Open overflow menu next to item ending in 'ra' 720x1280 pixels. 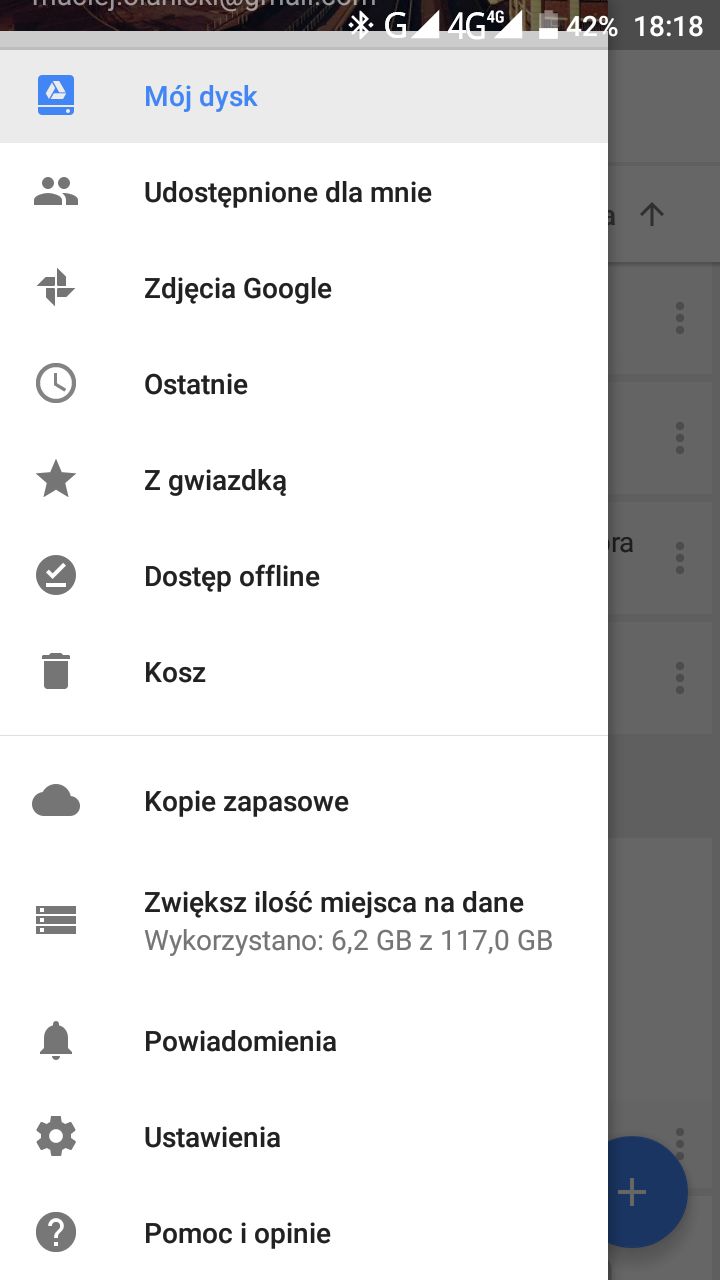point(680,557)
